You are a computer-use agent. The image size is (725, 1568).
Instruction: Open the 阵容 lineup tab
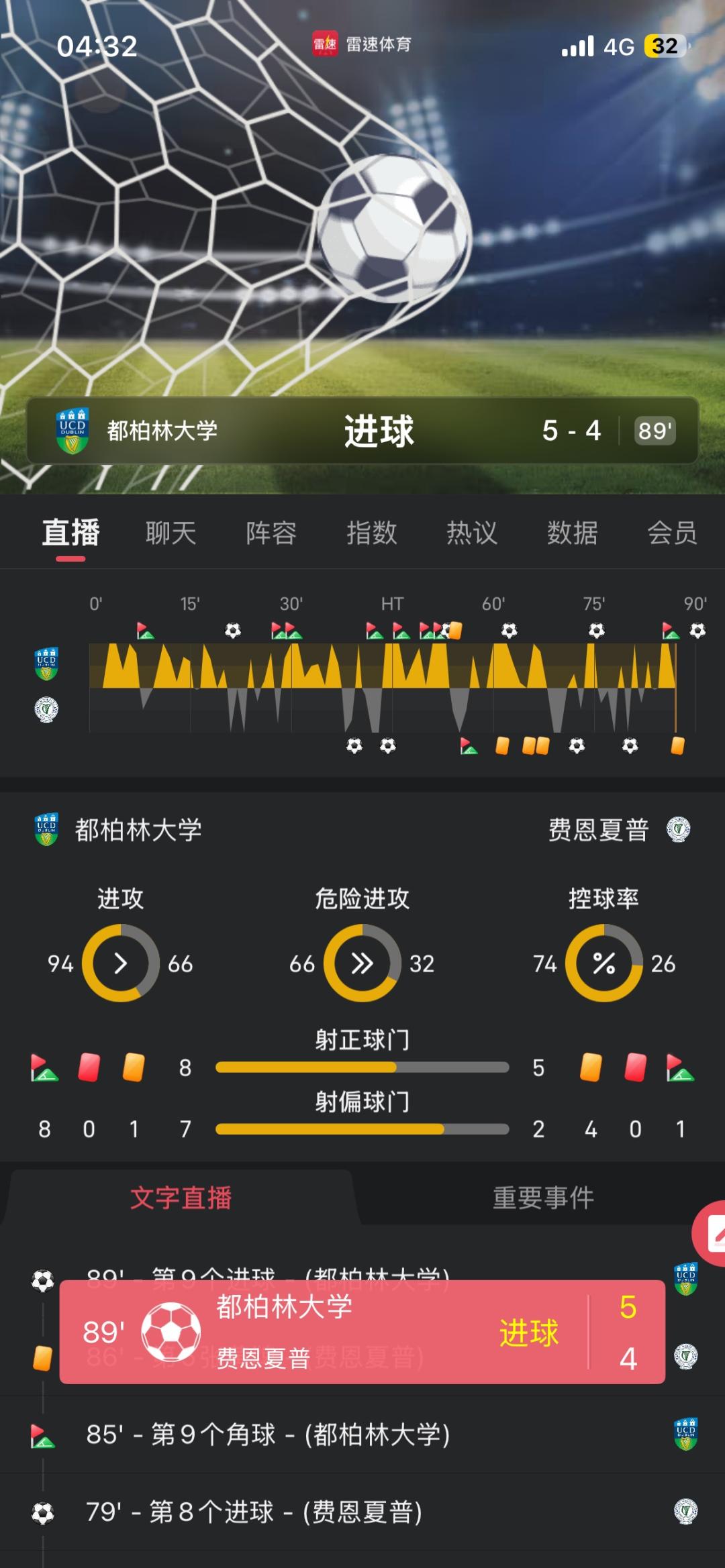(x=271, y=533)
